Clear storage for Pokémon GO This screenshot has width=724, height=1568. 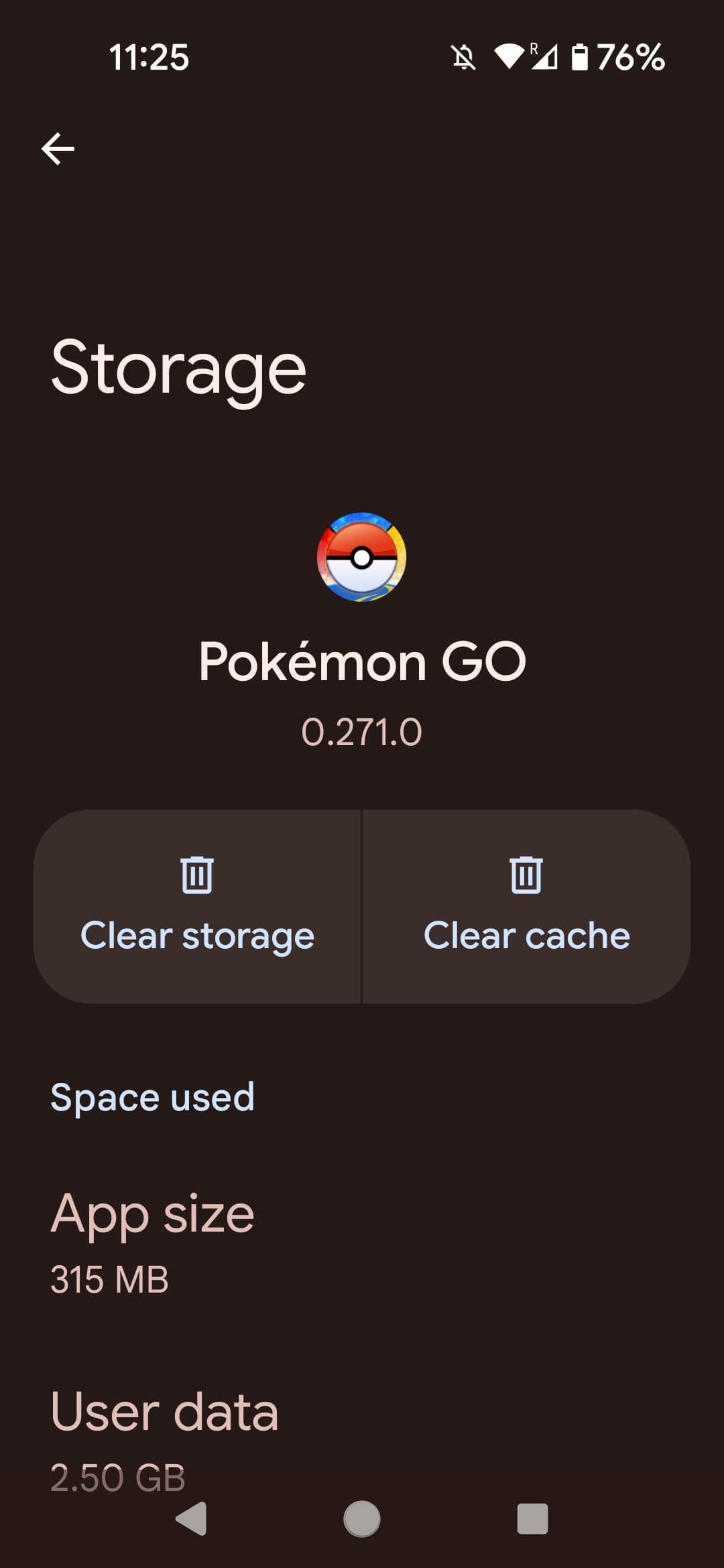pos(197,906)
